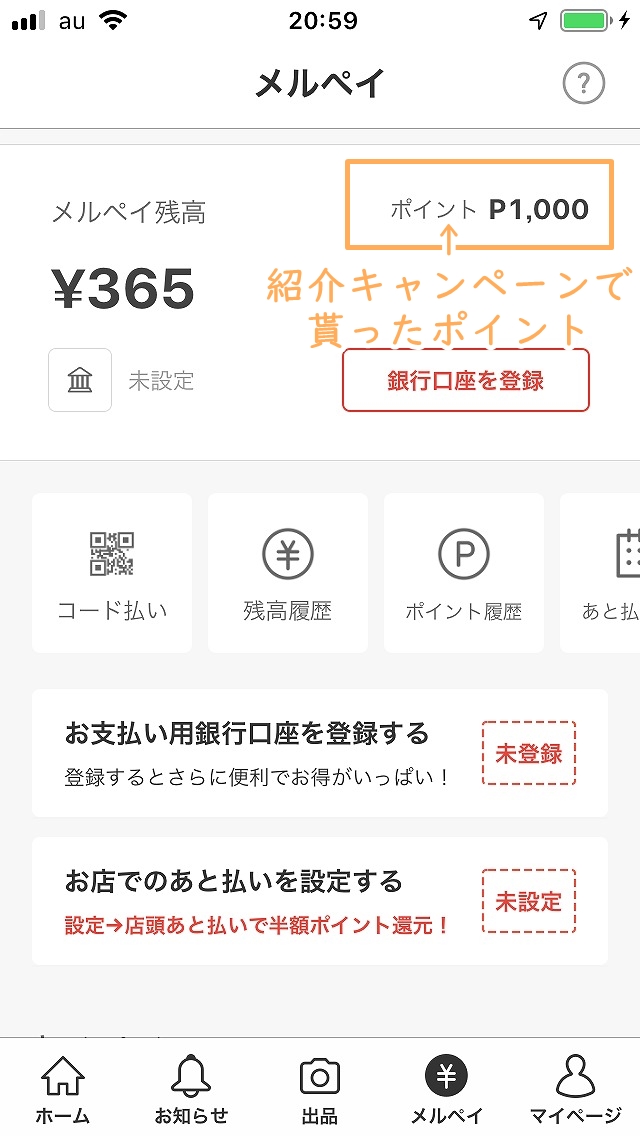Switch to the お知らせ tab
The width and height of the screenshot is (640, 1136).
[191, 1089]
